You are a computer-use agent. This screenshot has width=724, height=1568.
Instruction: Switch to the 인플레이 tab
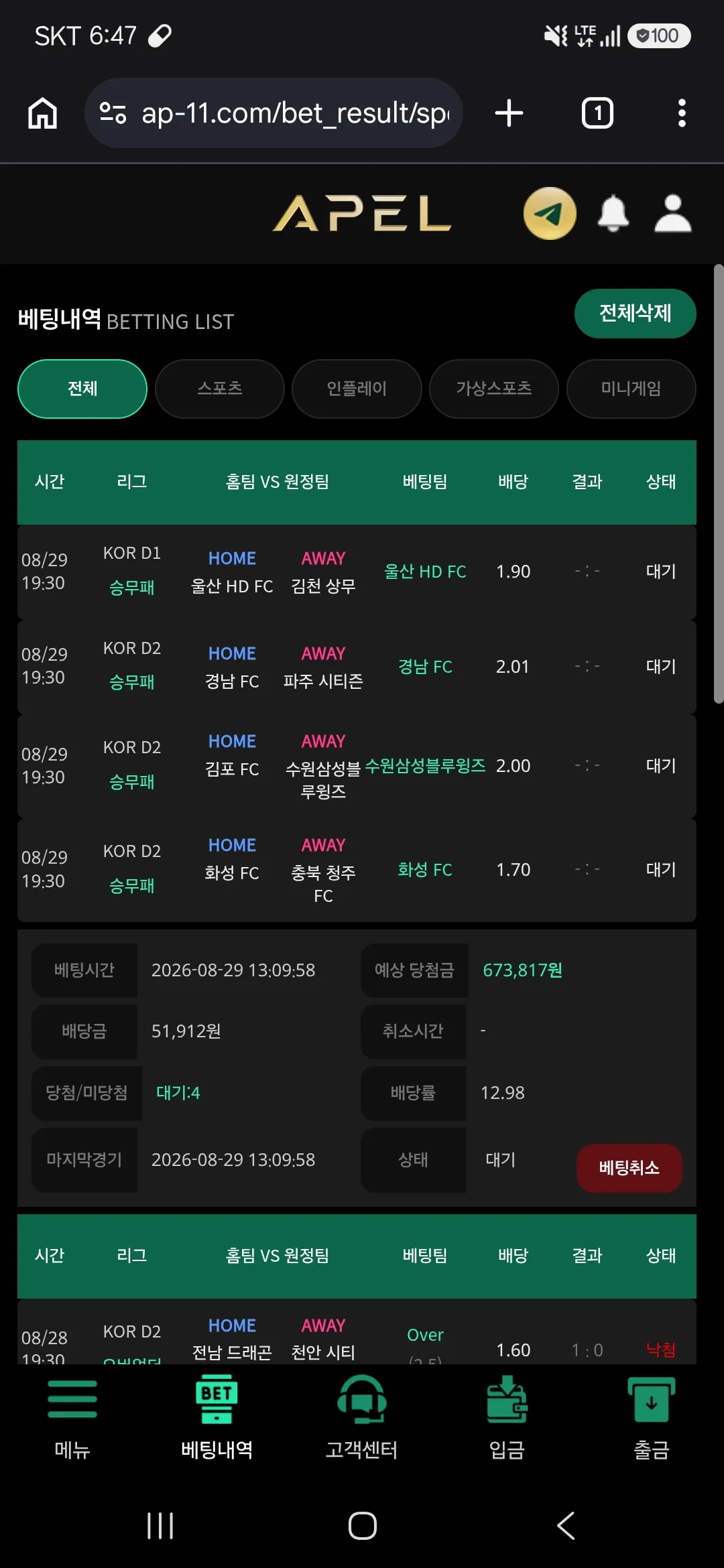point(357,389)
